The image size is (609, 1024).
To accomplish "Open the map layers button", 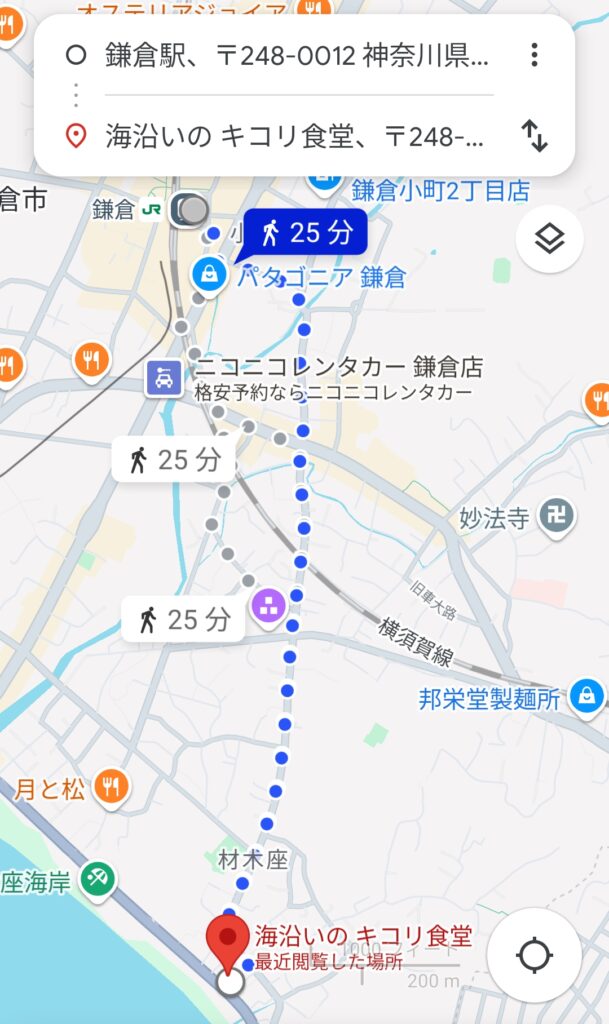I will (x=550, y=239).
